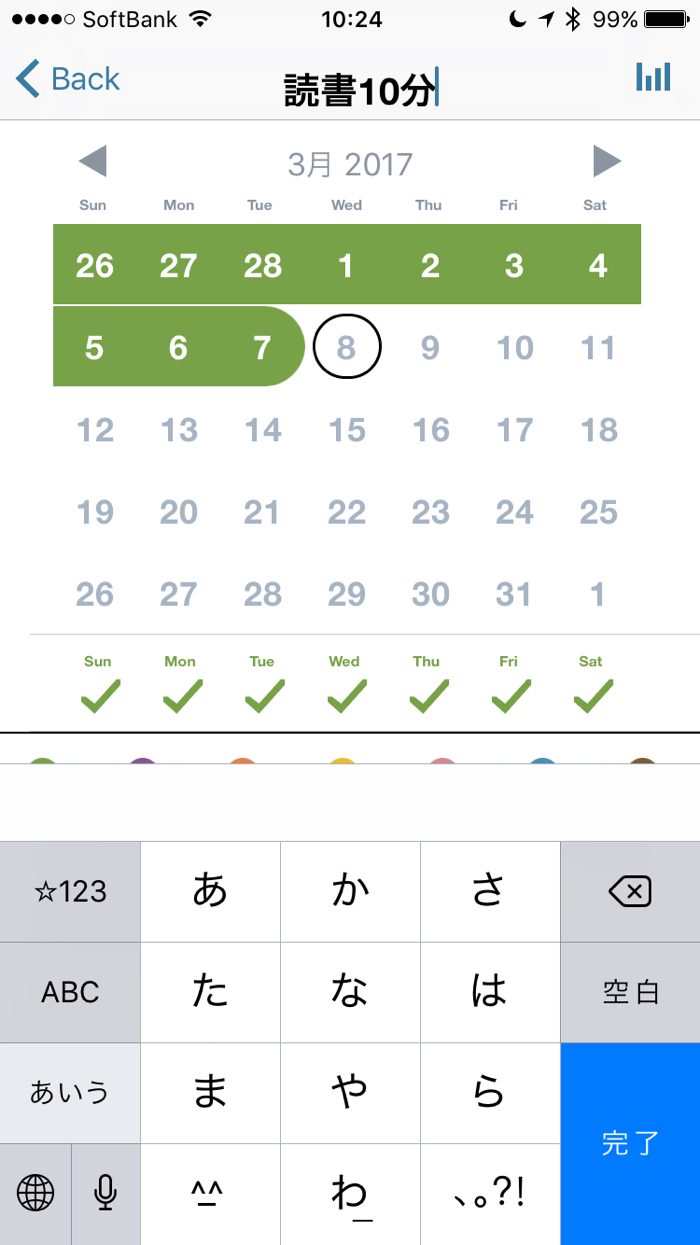Select March 9 on the calendar

pos(430,348)
